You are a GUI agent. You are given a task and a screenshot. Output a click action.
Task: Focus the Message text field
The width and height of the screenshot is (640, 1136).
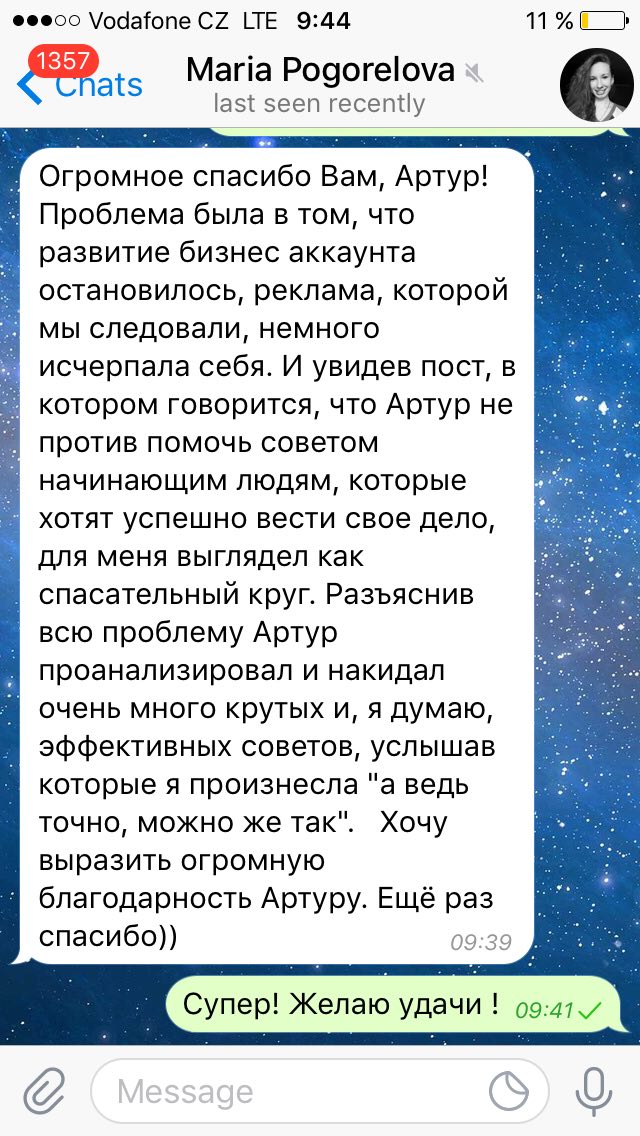pos(290,1091)
